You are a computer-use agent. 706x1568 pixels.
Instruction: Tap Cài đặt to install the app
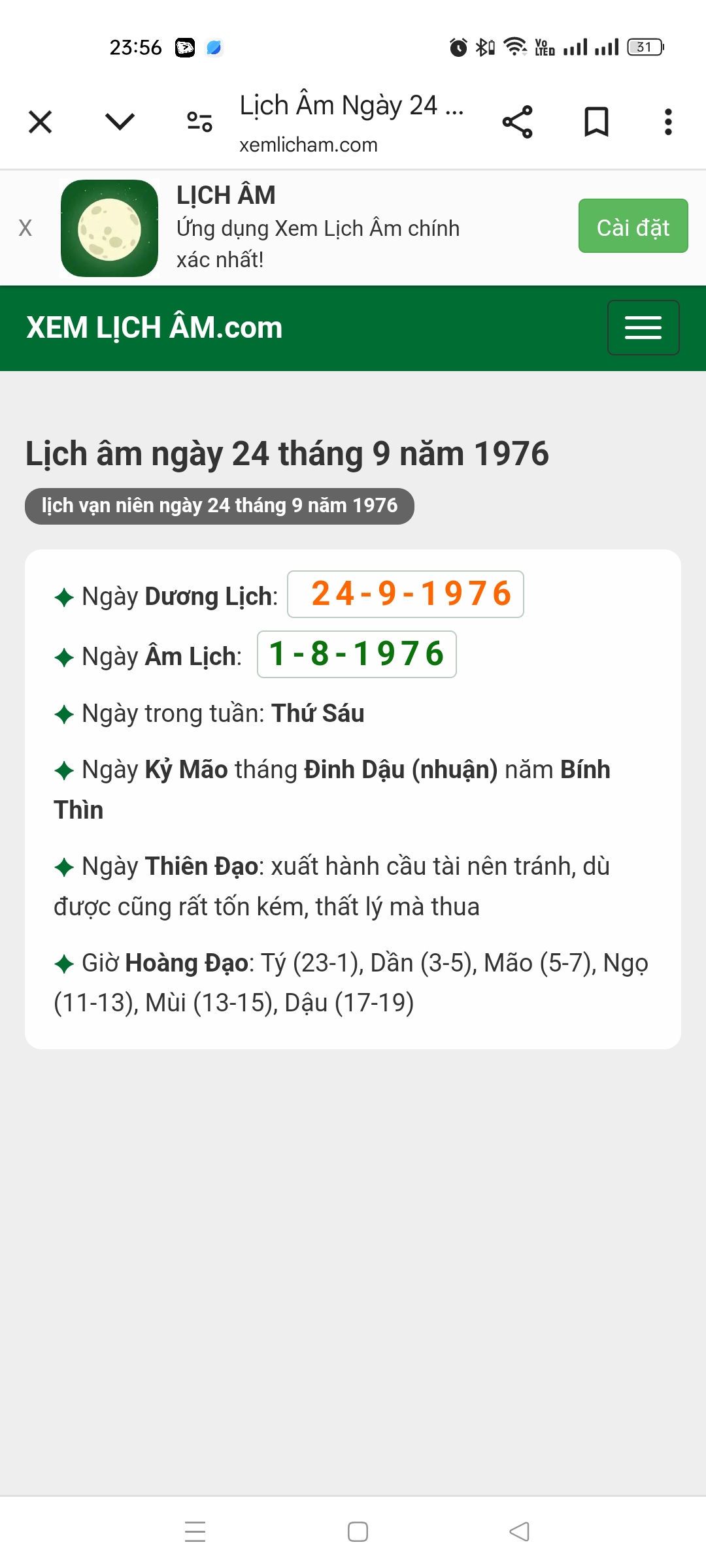(632, 226)
